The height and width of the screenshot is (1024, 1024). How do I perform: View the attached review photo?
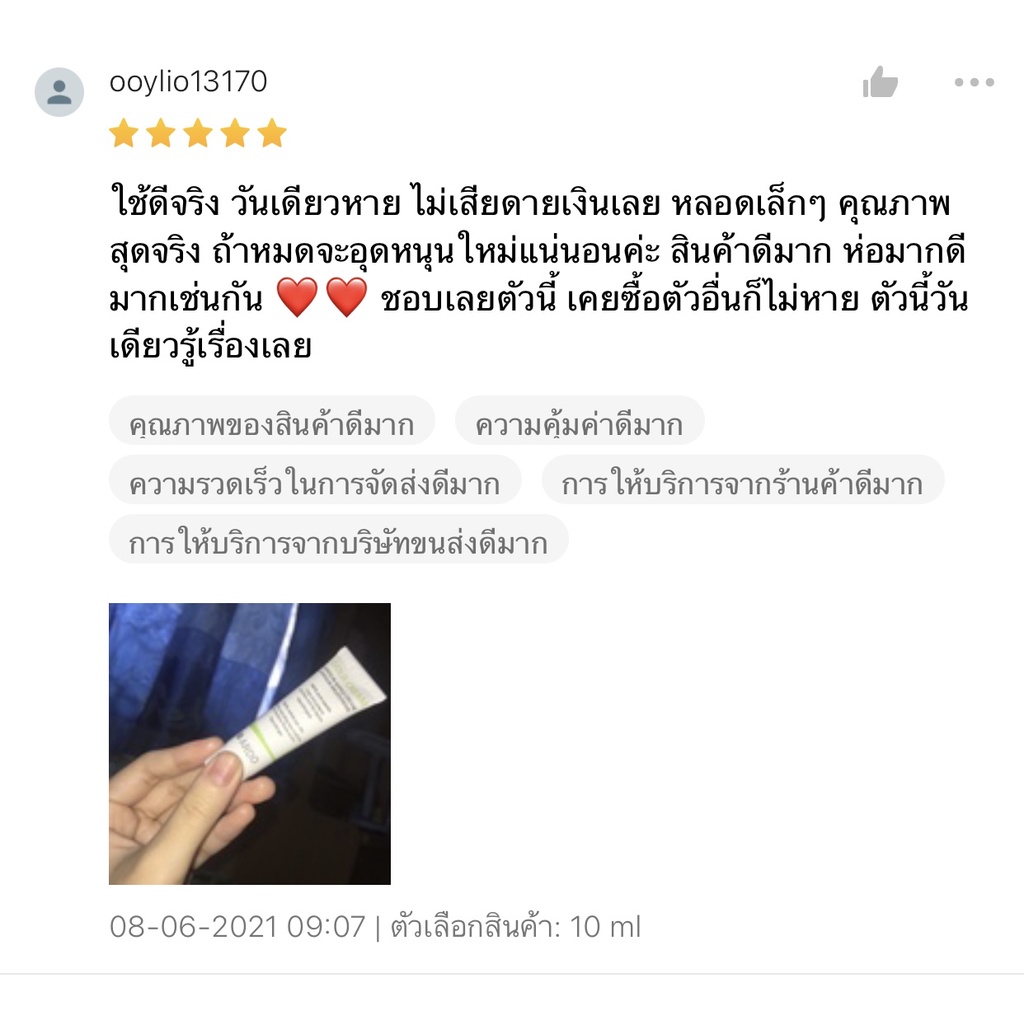pyautogui.click(x=250, y=743)
